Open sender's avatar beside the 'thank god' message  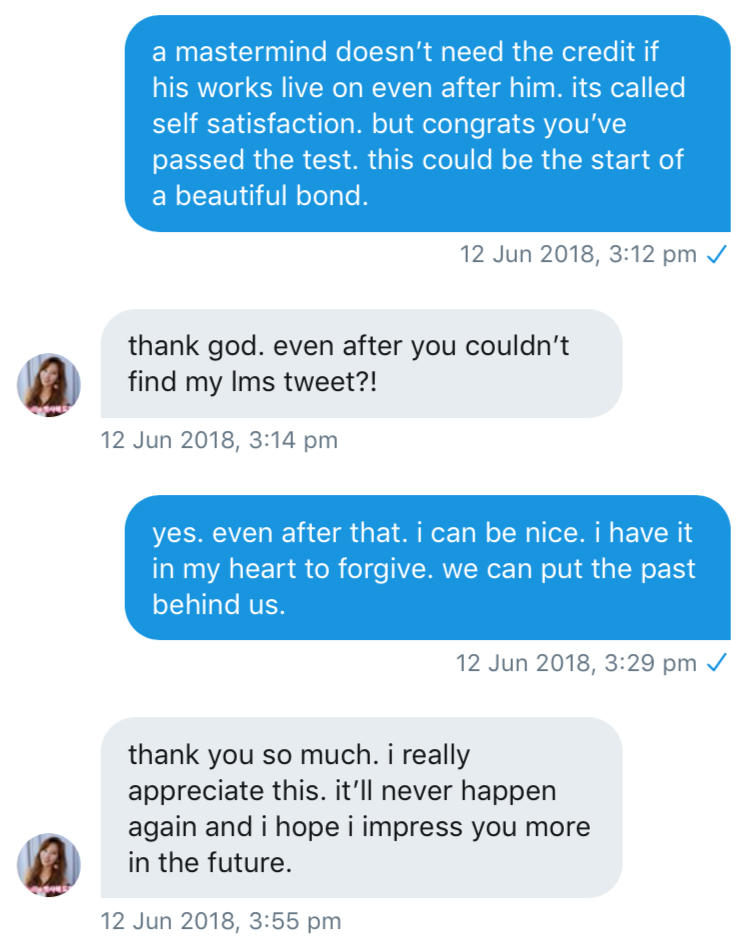48,385
